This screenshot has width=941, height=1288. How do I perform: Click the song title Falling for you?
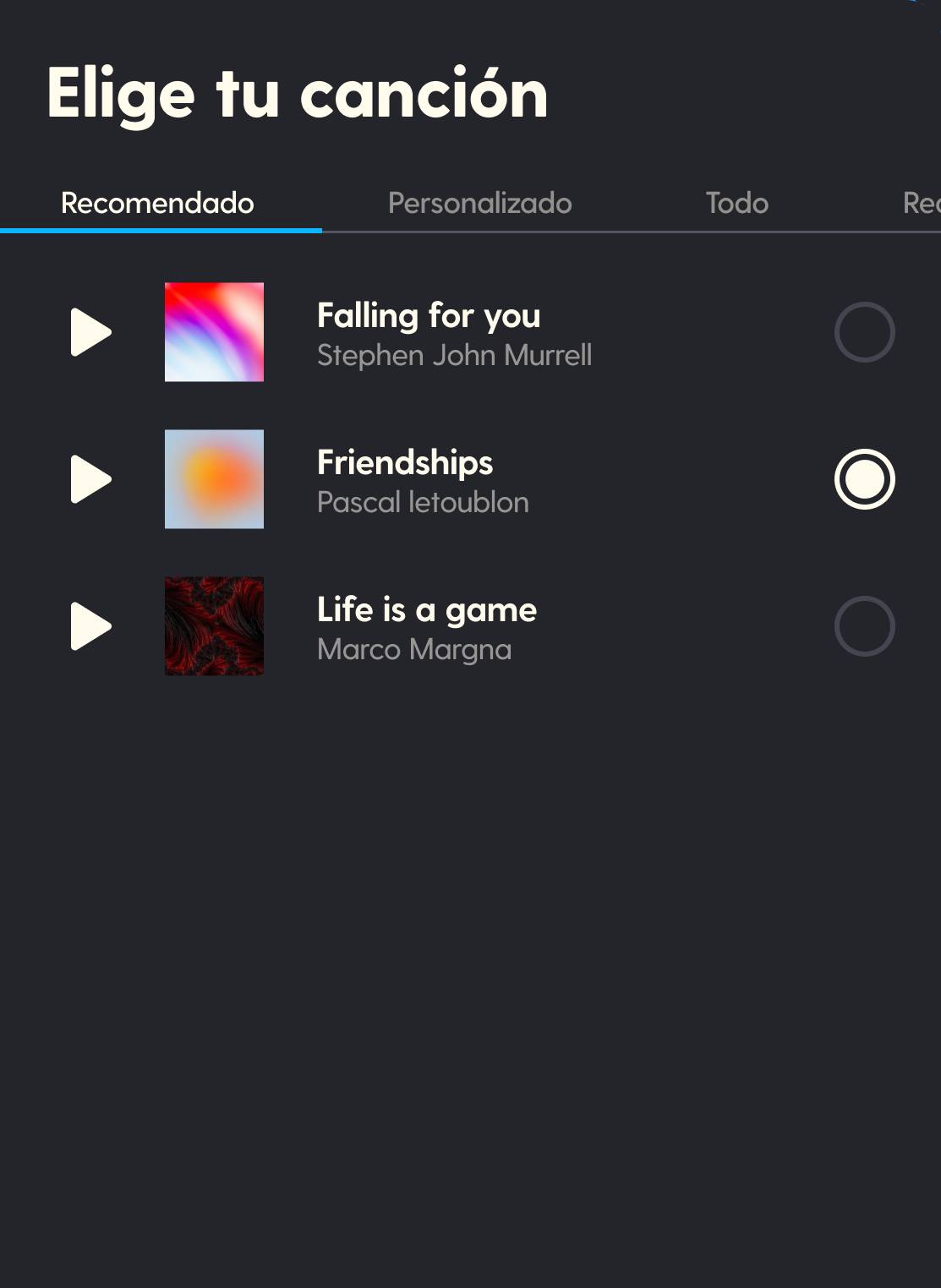(429, 315)
